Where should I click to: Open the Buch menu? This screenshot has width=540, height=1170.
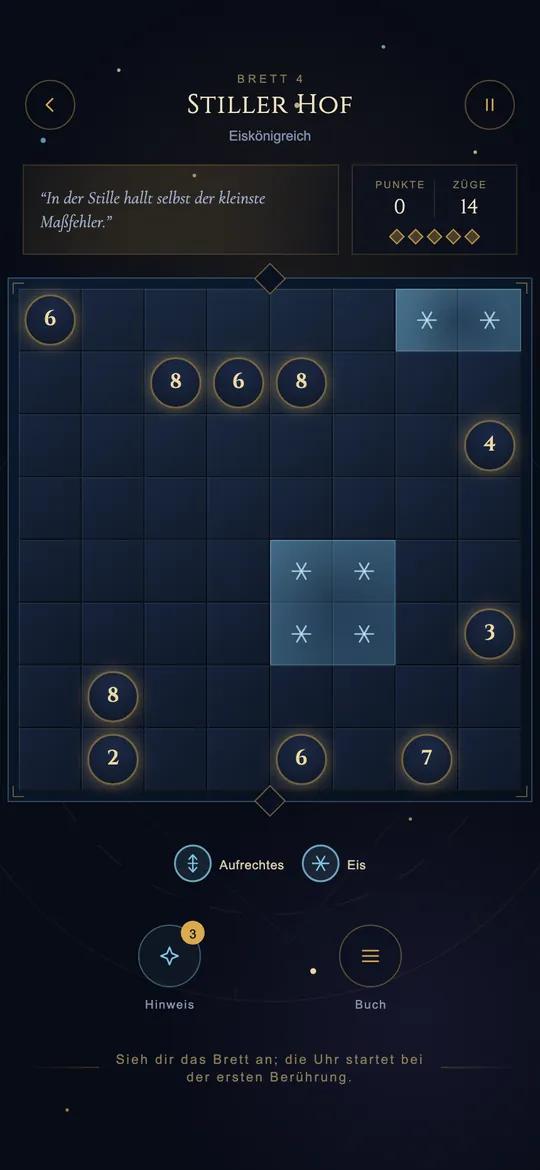tap(370, 956)
